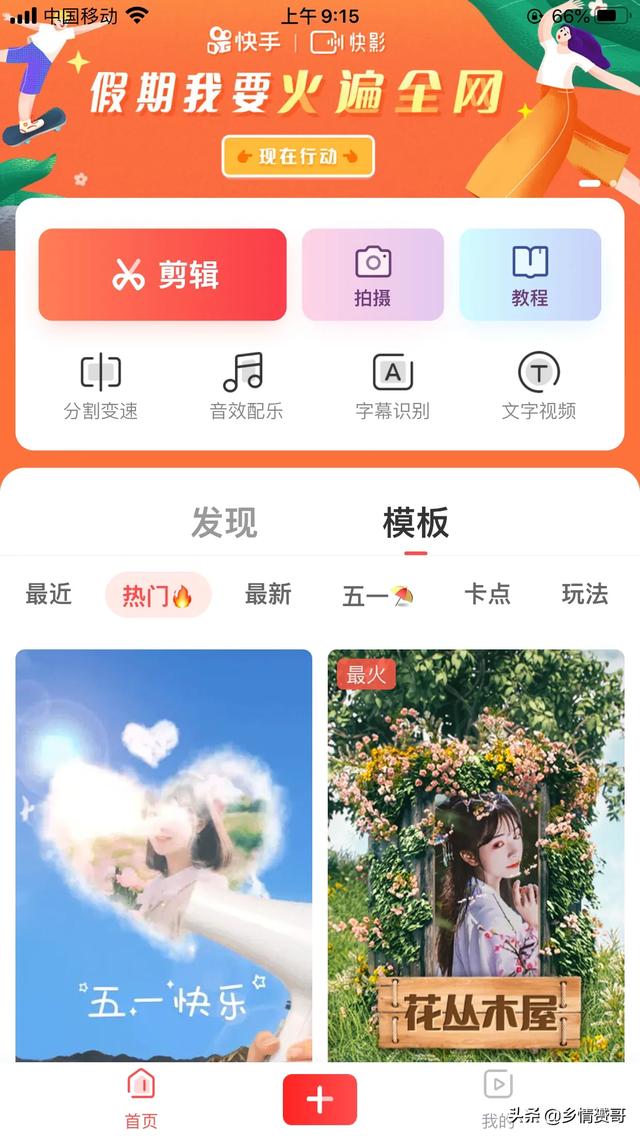Open the 拍摄 camera button
Screen dimensions: 640x1138
372,274
